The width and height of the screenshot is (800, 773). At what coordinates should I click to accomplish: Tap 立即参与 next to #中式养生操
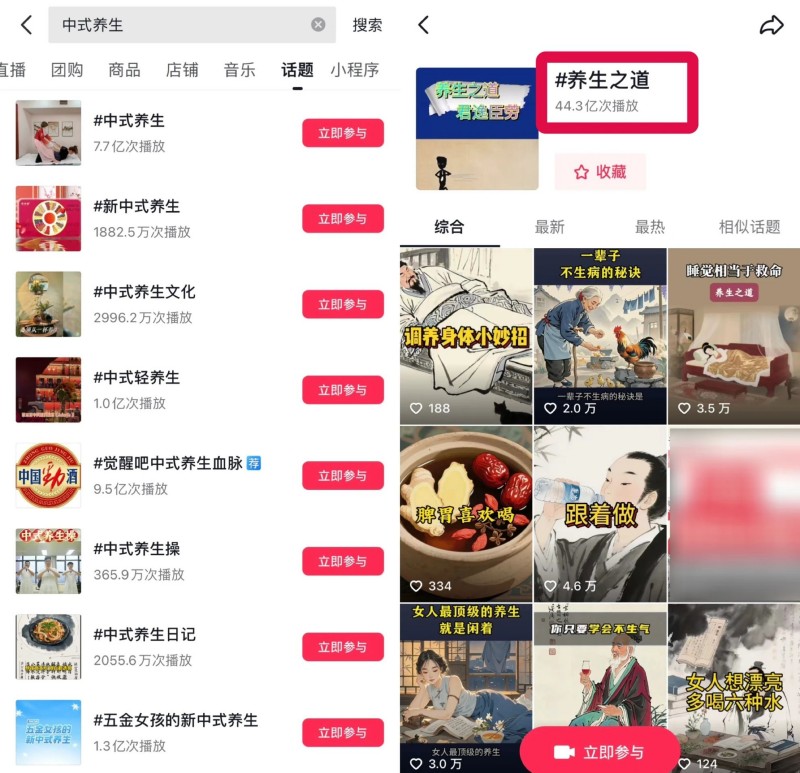(x=342, y=561)
